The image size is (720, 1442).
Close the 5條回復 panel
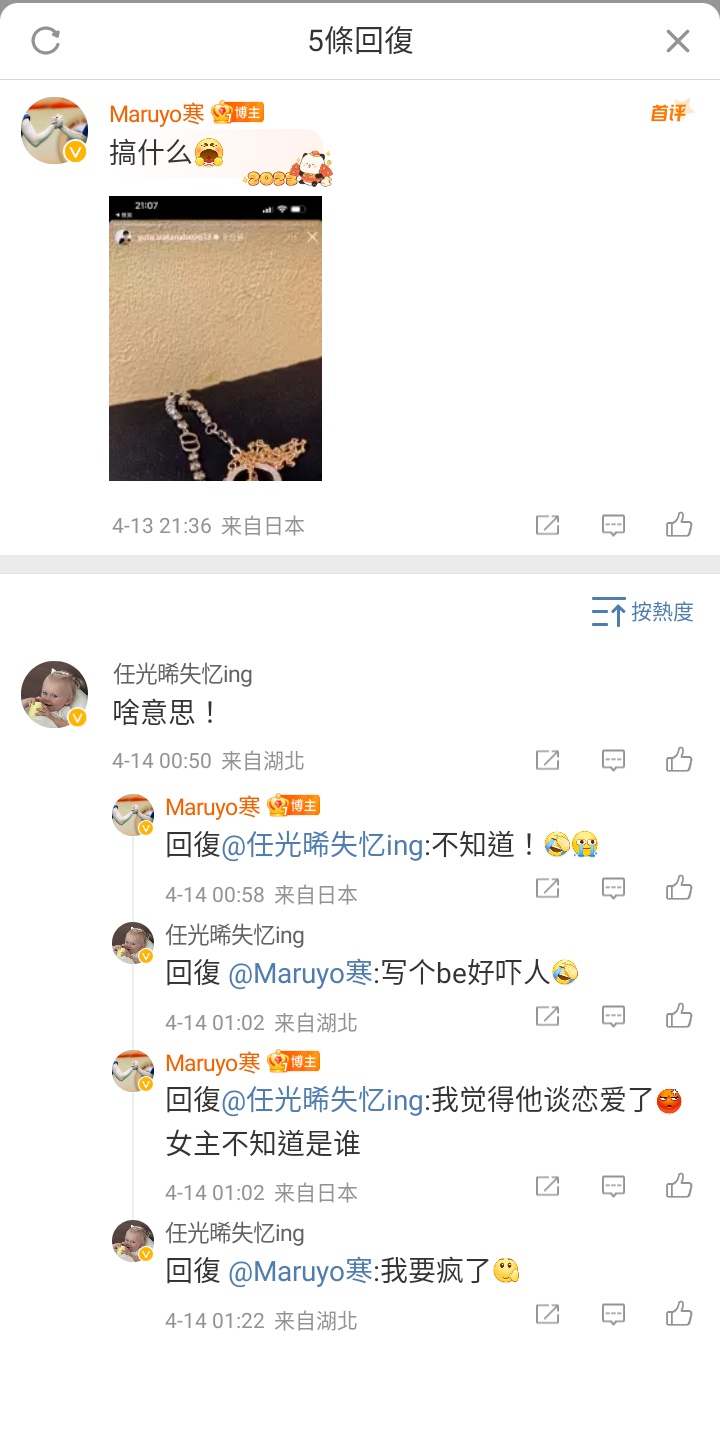(x=678, y=41)
